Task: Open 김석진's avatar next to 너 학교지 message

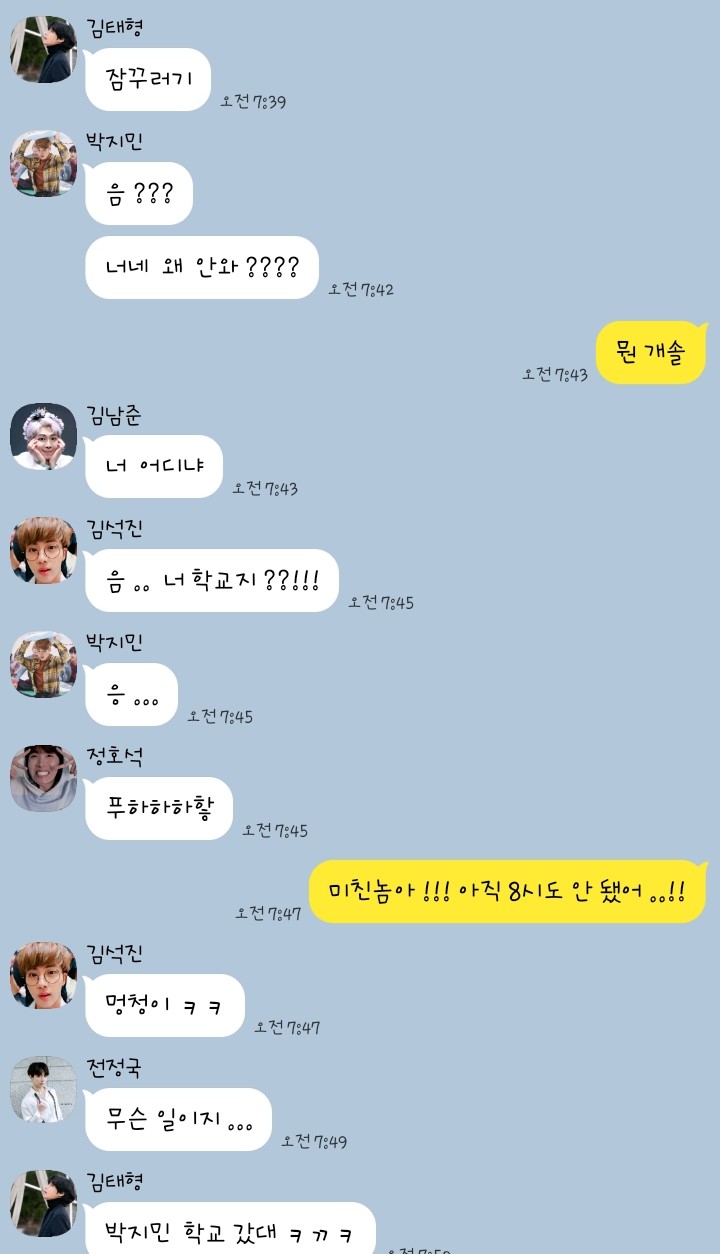Action: point(43,550)
